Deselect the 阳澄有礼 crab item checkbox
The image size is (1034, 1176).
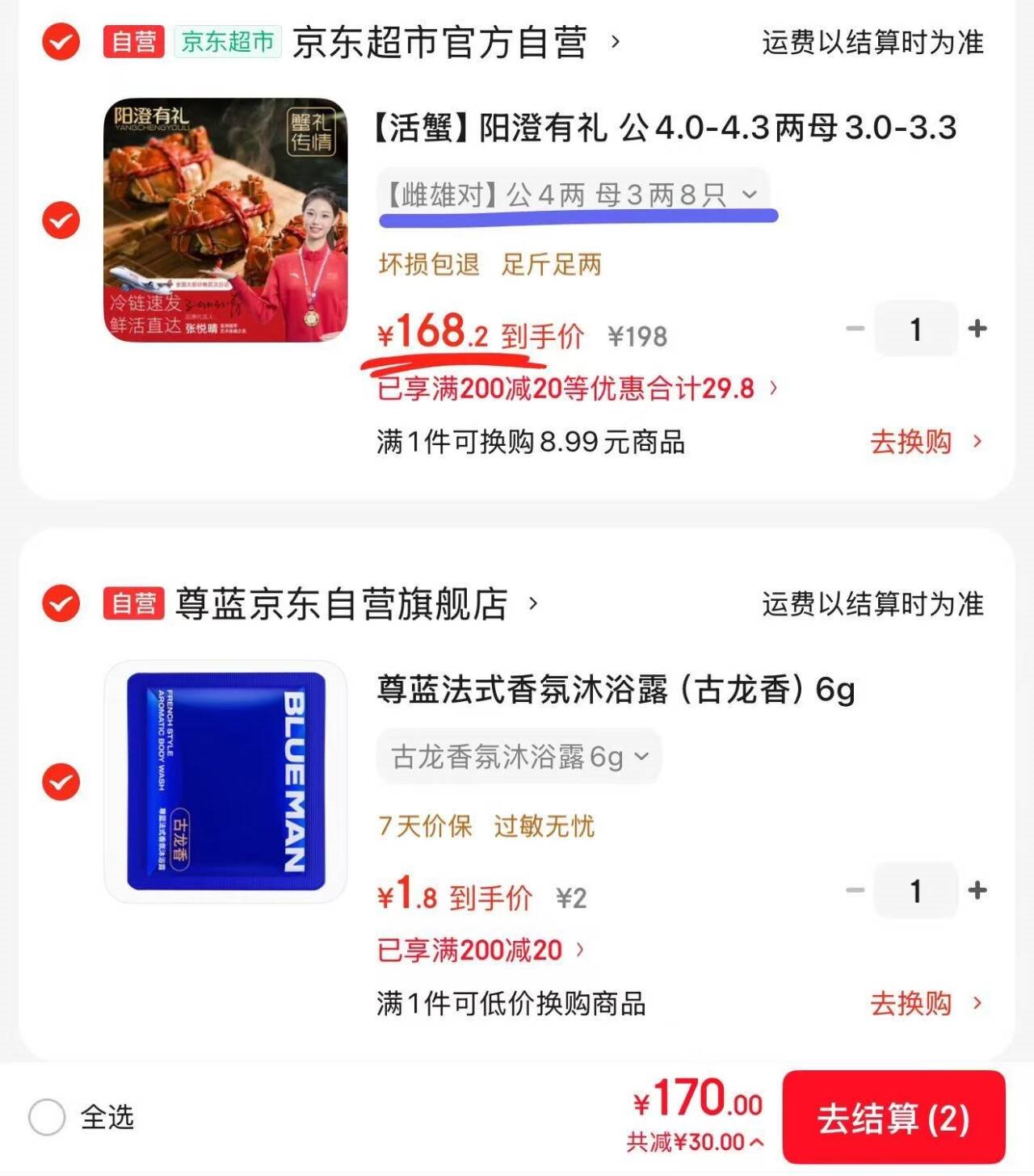pos(61,220)
